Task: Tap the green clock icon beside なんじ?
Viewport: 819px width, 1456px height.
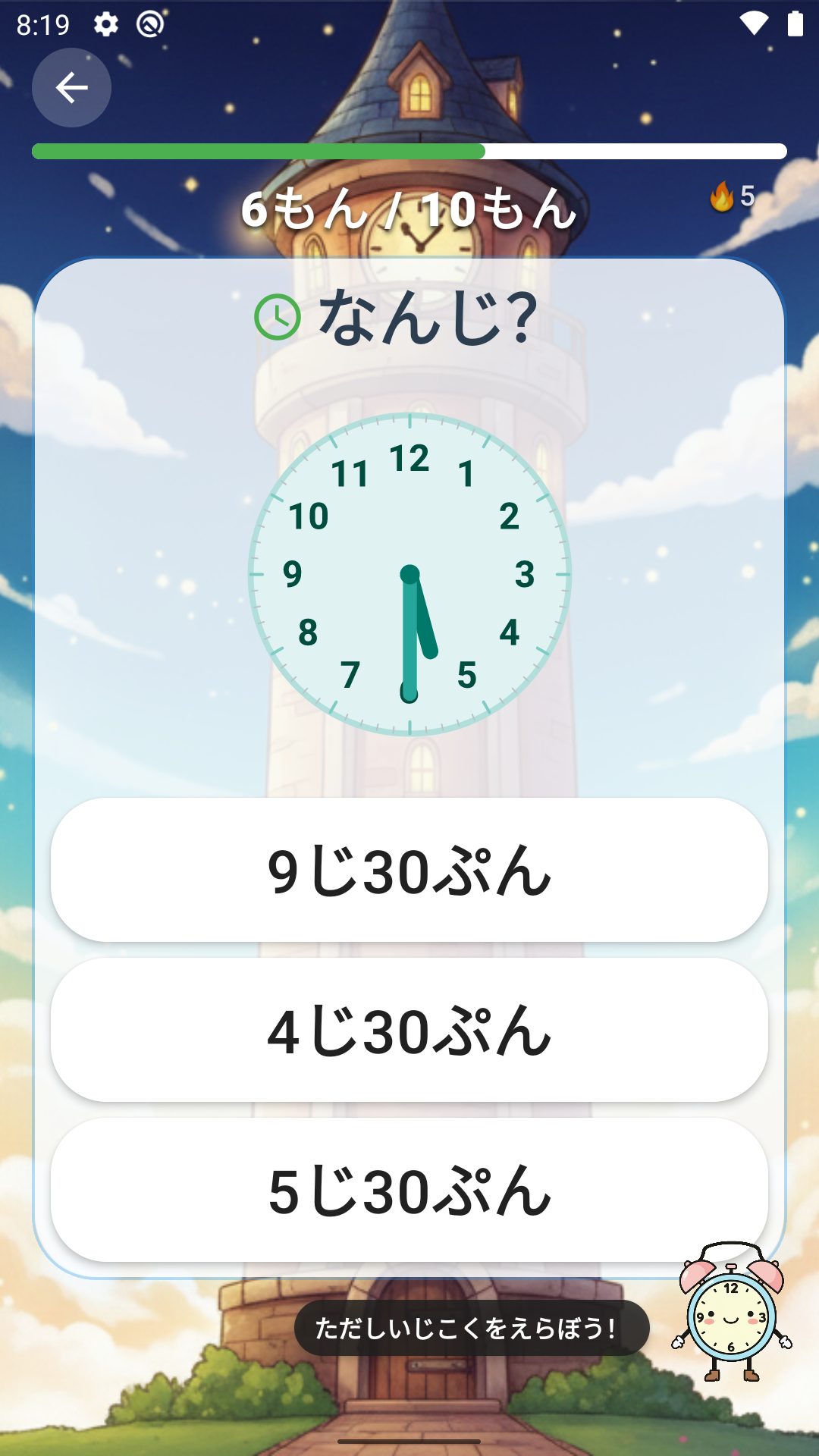Action: [278, 313]
